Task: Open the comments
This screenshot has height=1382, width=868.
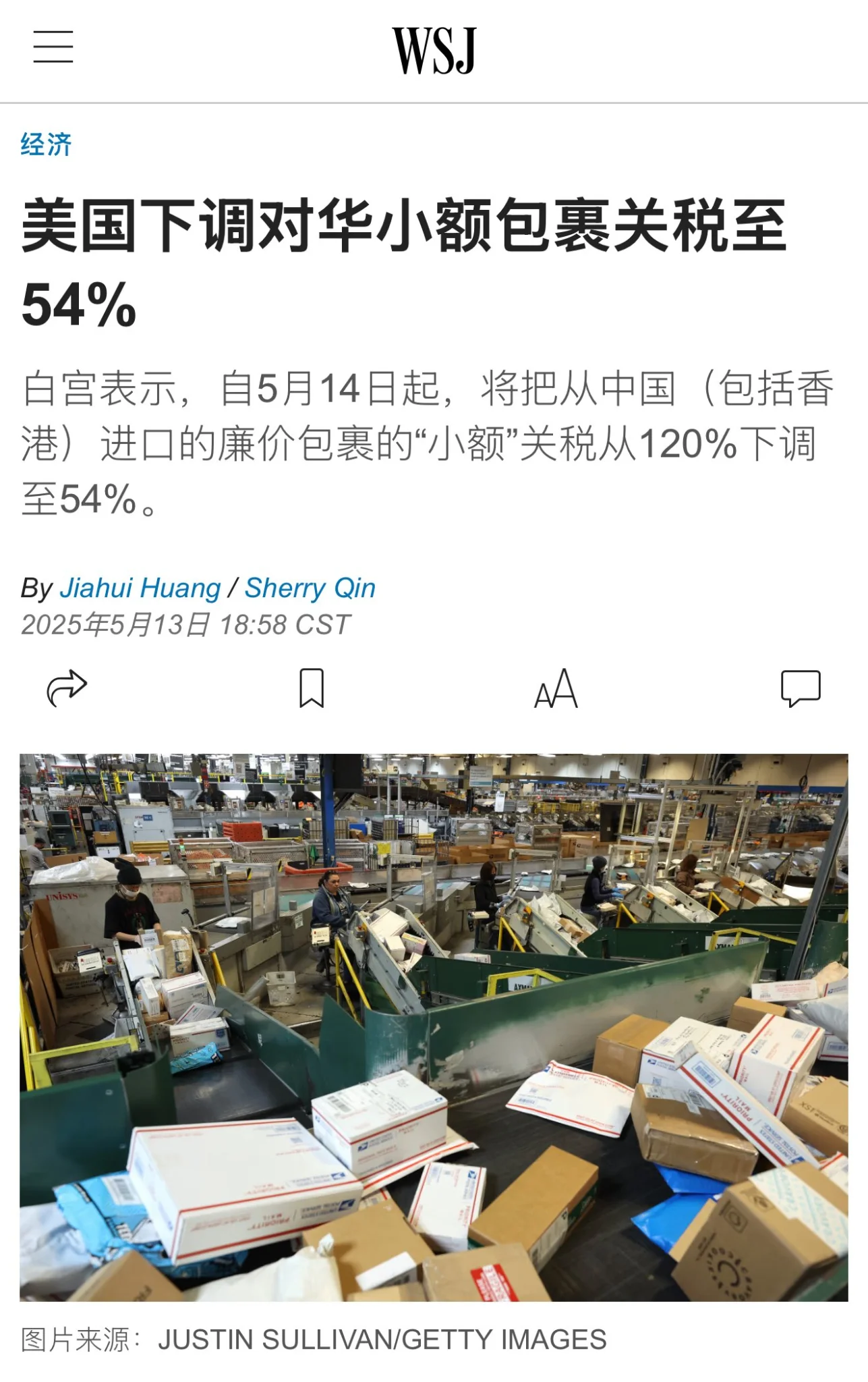Action: [x=801, y=688]
